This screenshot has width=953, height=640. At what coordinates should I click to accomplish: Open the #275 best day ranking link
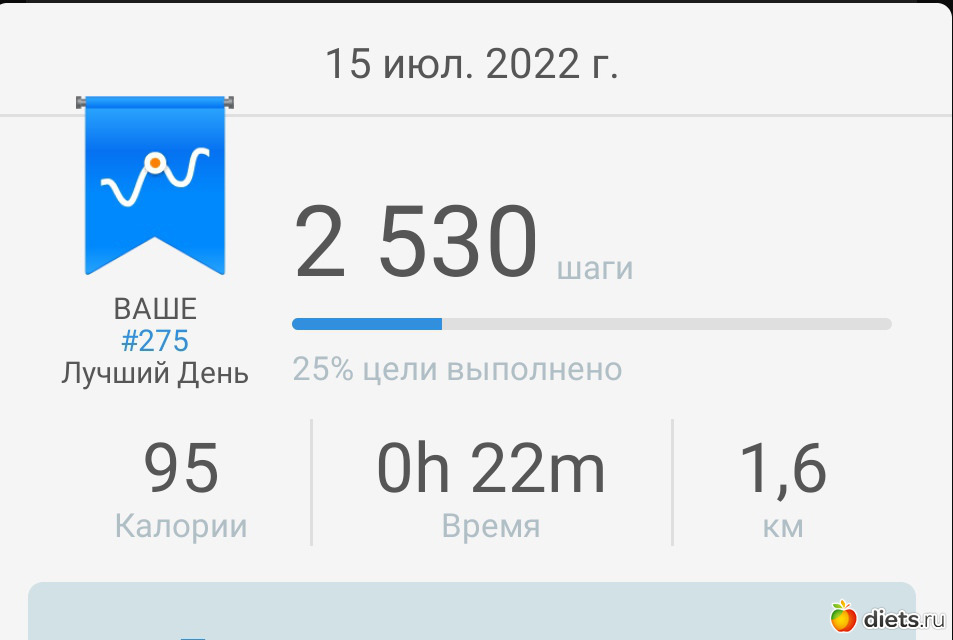(154, 341)
